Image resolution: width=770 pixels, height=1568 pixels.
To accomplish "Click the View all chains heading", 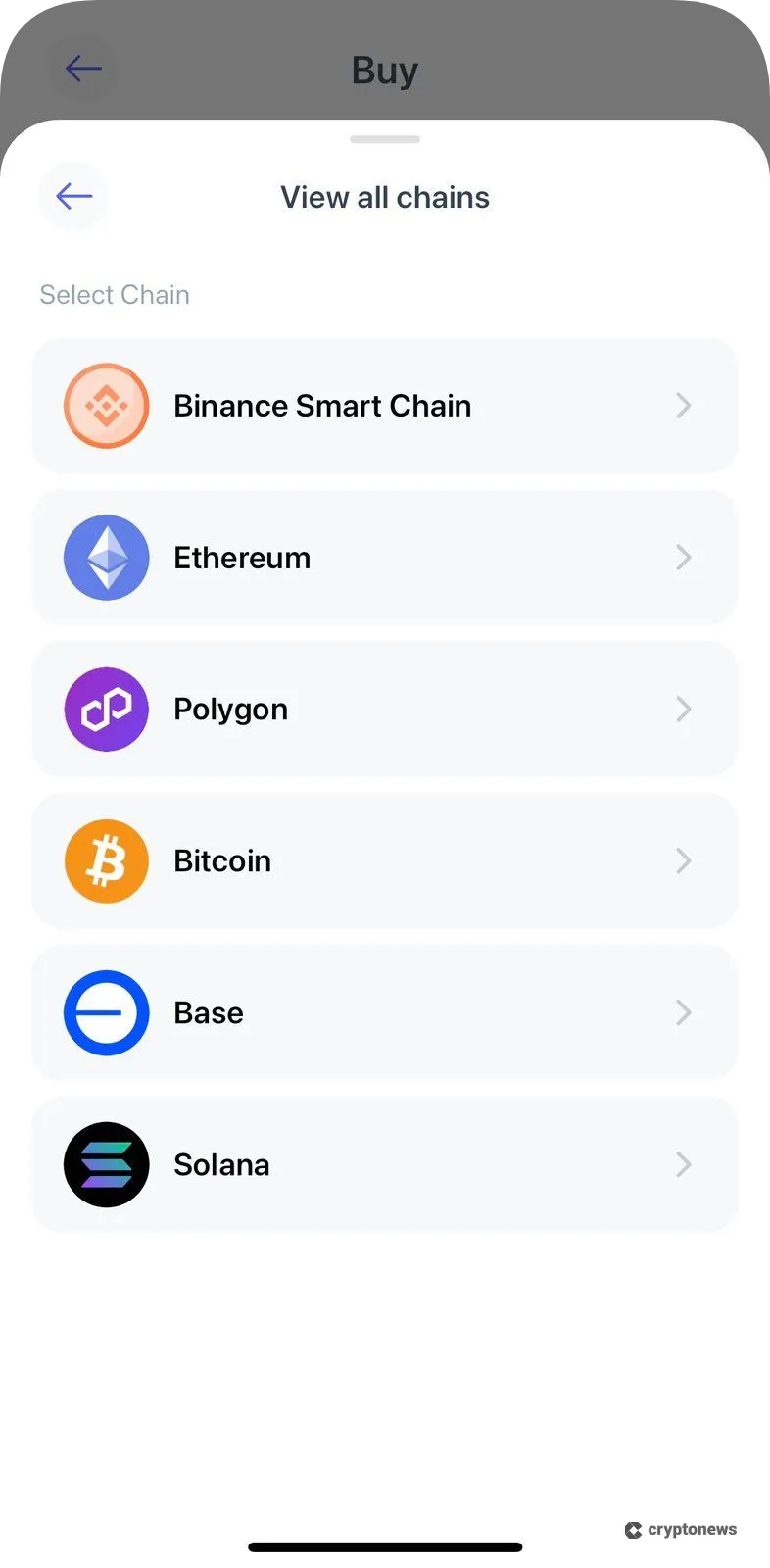I will click(385, 197).
